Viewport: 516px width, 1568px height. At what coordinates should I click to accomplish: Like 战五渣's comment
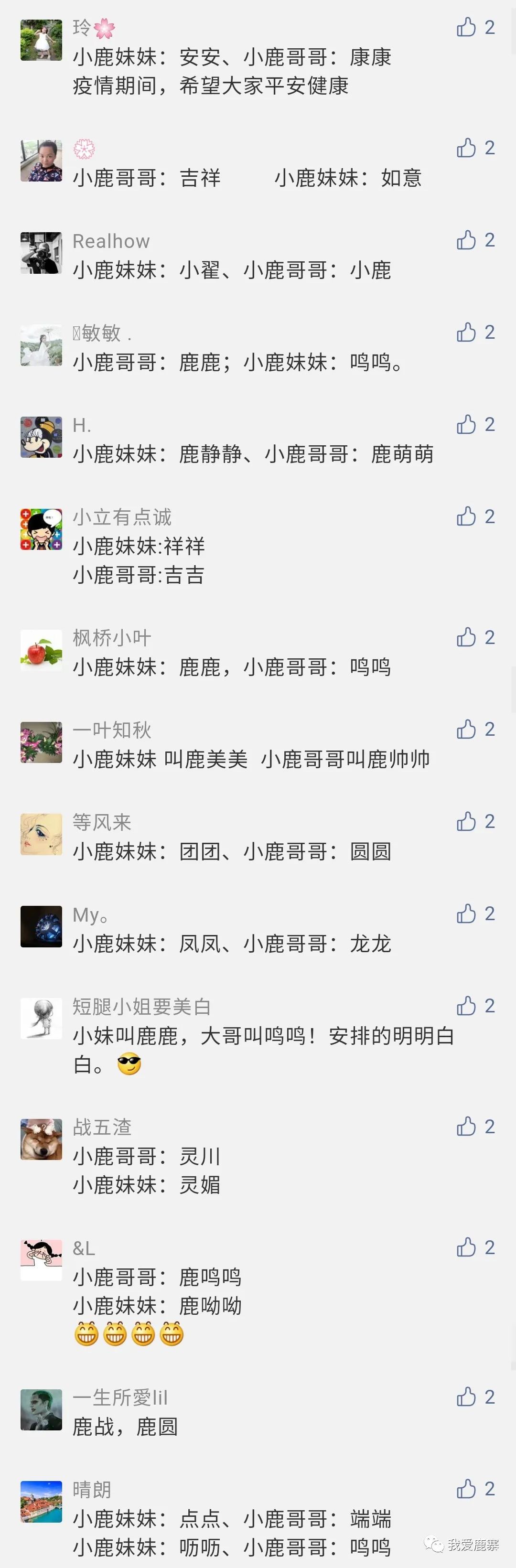pyautogui.click(x=467, y=1127)
